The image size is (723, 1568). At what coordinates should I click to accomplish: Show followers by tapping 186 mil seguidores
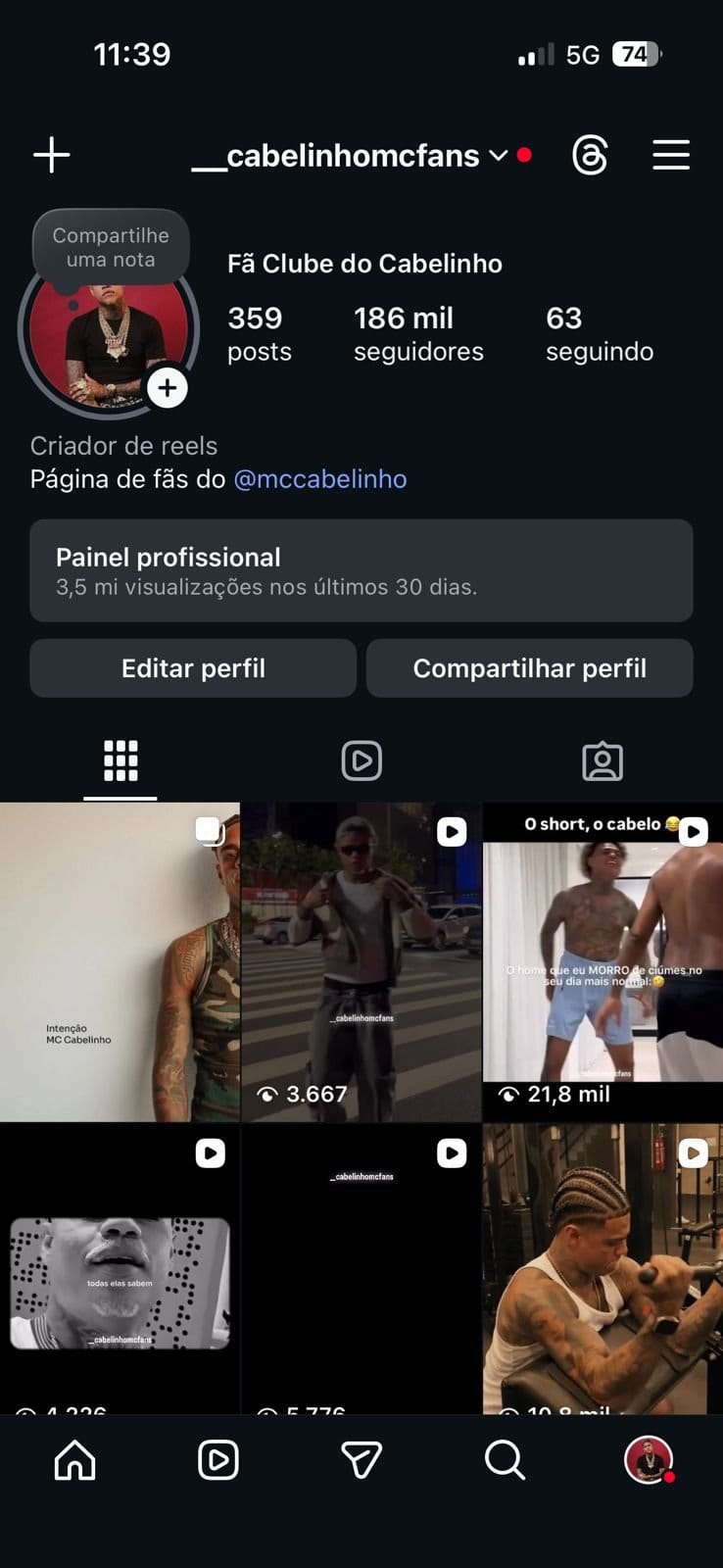click(x=418, y=333)
